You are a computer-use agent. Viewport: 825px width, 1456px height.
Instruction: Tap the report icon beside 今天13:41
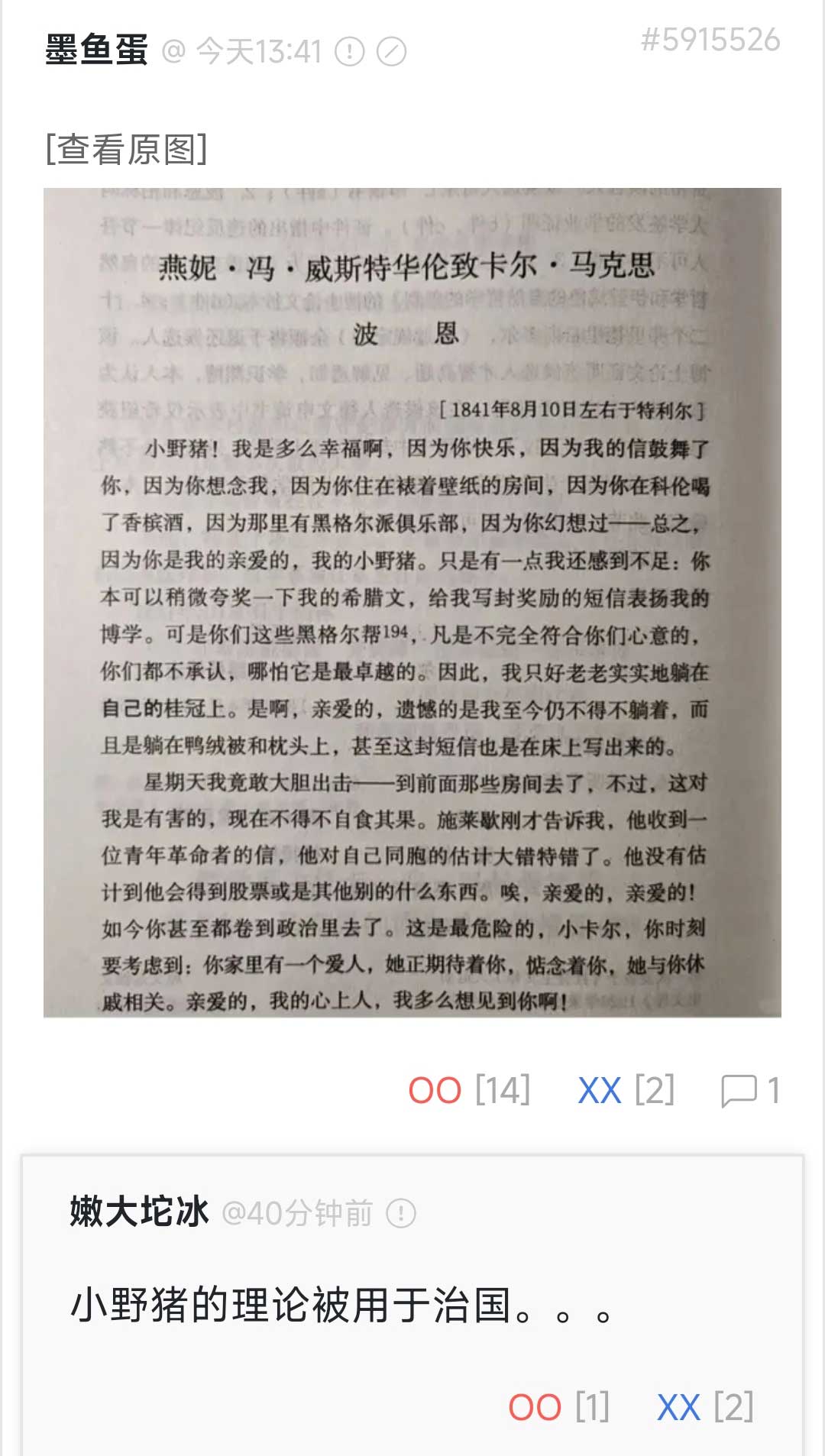click(350, 52)
